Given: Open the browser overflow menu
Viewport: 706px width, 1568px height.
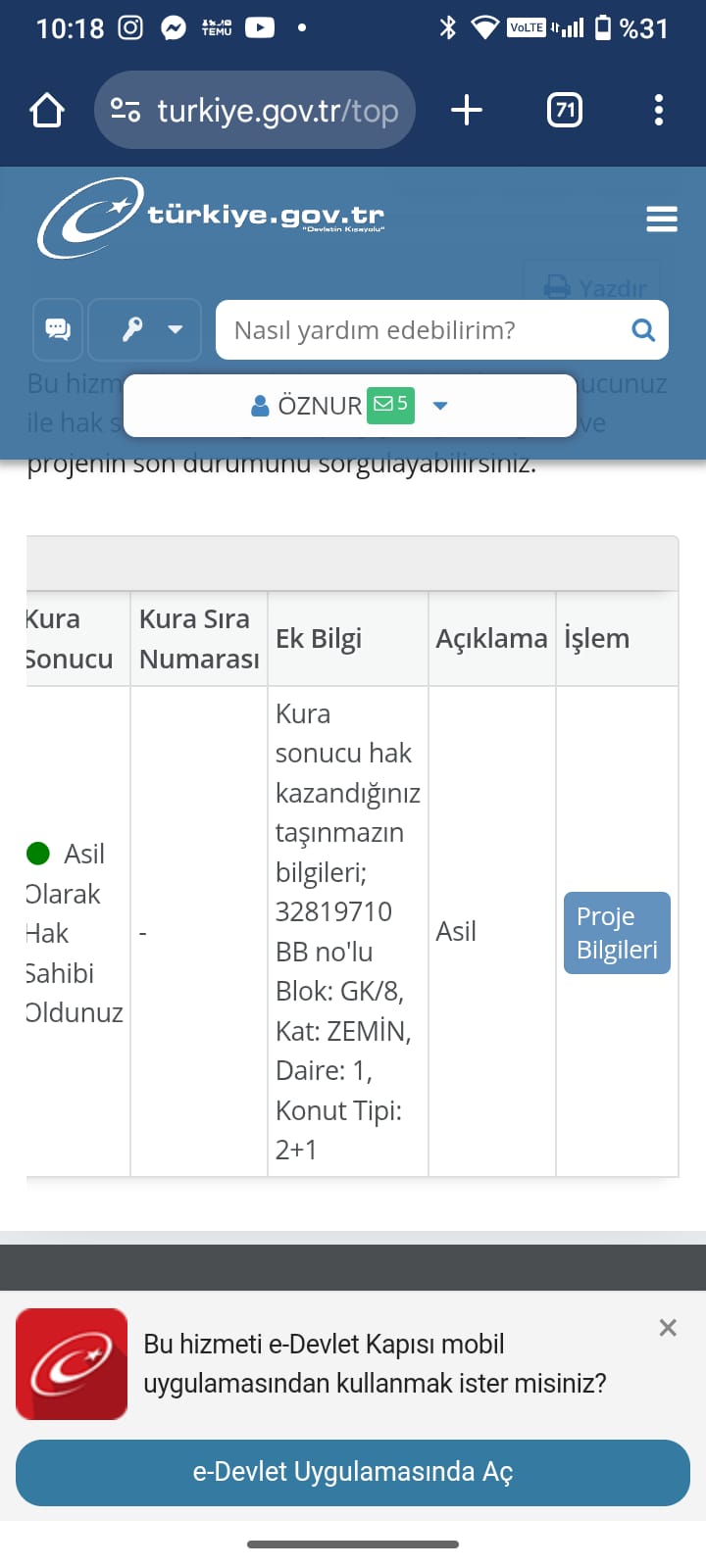Looking at the screenshot, I should pyautogui.click(x=659, y=110).
